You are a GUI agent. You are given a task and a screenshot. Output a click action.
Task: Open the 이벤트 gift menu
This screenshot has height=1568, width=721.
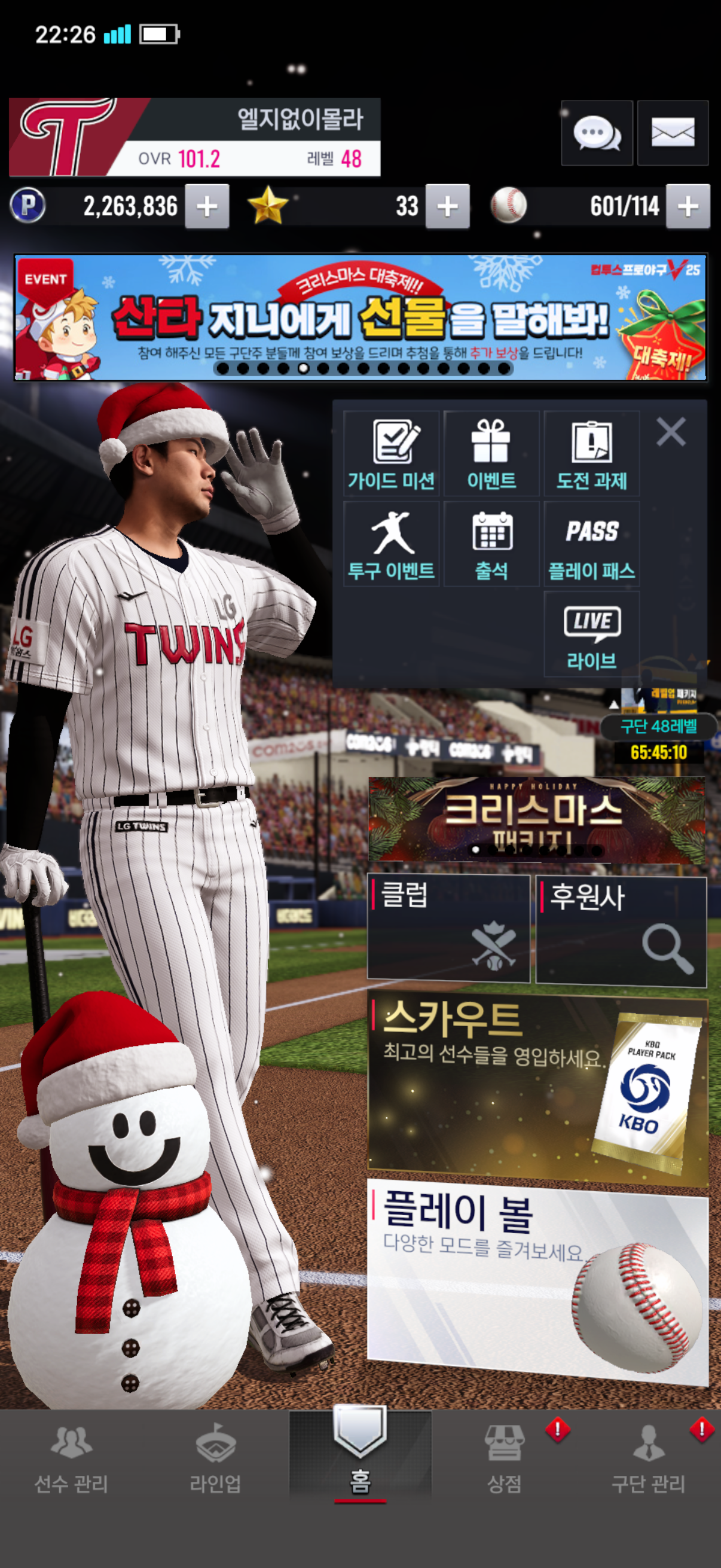pyautogui.click(x=491, y=453)
